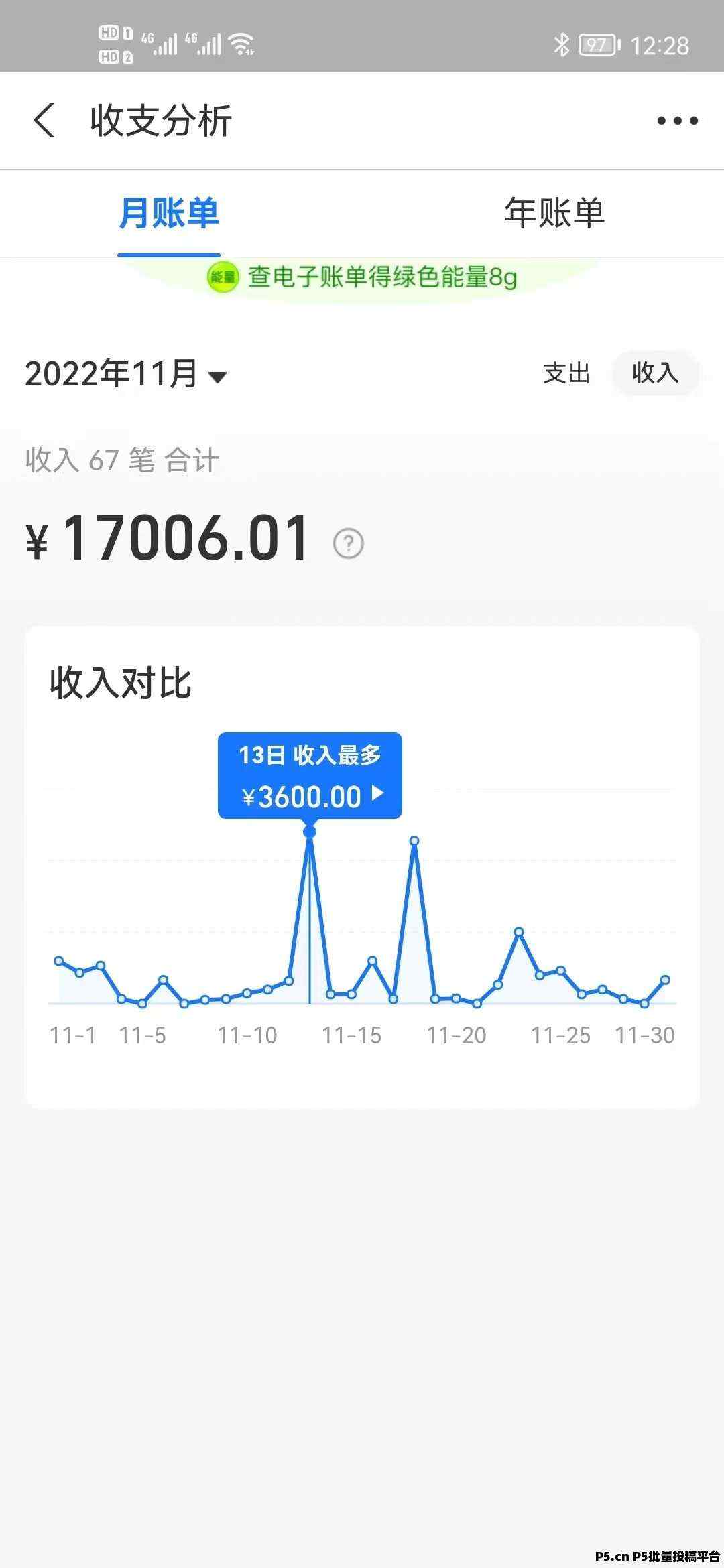The width and height of the screenshot is (724, 1568).
Task: Open the 查电子账单得绿色能量8g banner
Action: click(363, 277)
